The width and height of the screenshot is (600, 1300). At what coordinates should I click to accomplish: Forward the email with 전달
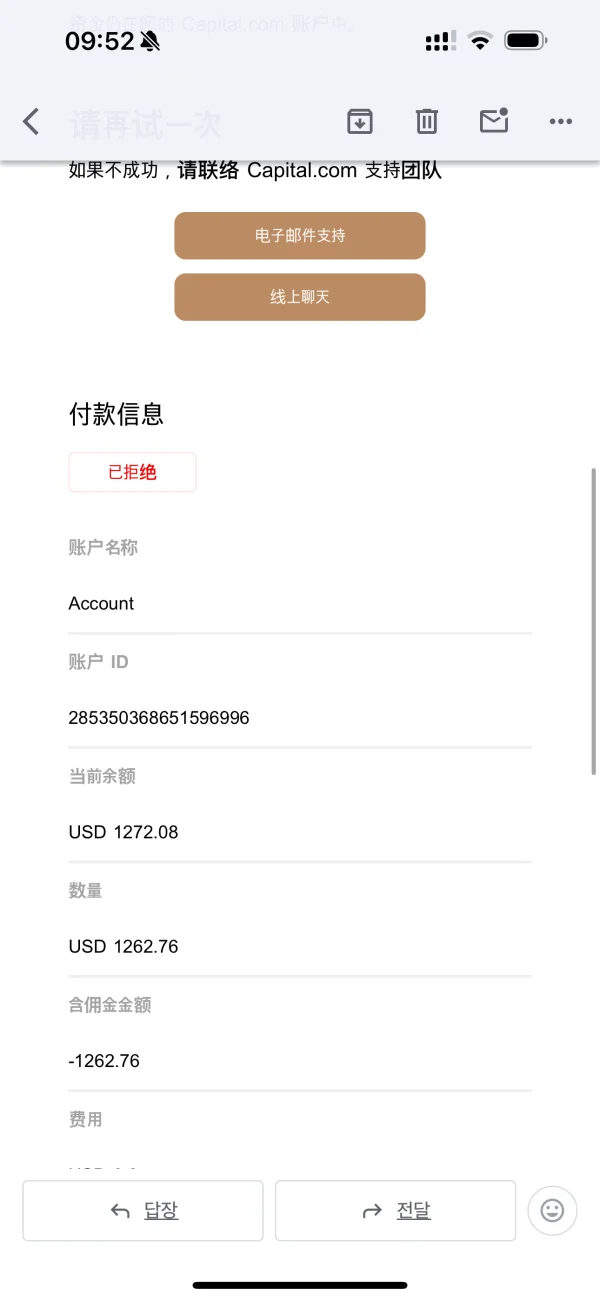[396, 1211]
